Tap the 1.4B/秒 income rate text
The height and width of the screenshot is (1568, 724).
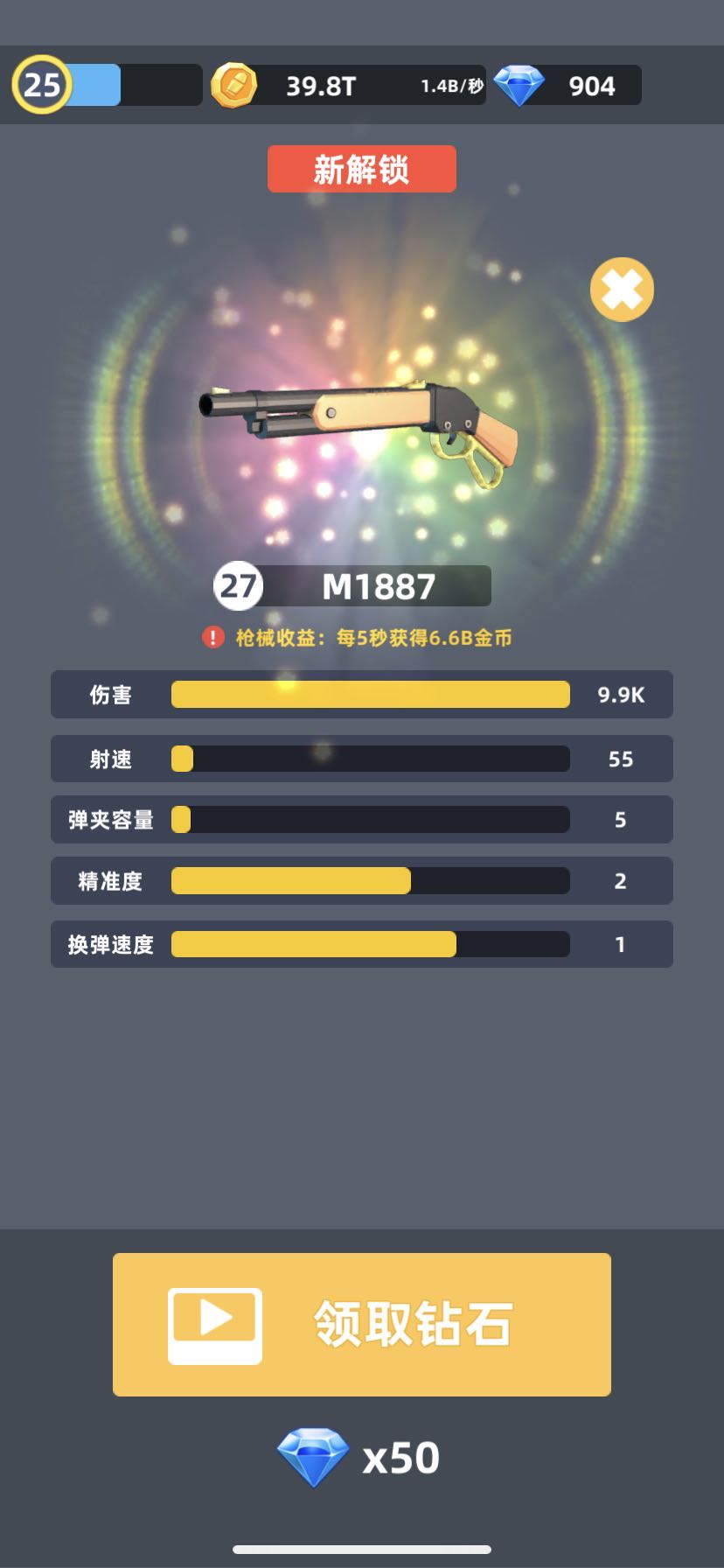click(x=447, y=85)
